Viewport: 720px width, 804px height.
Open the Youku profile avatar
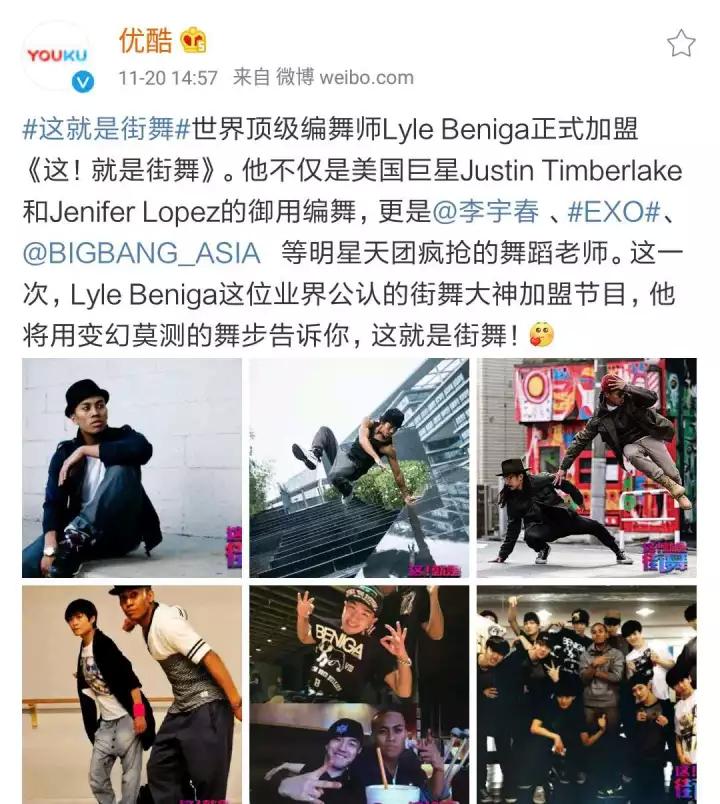pos(57,56)
